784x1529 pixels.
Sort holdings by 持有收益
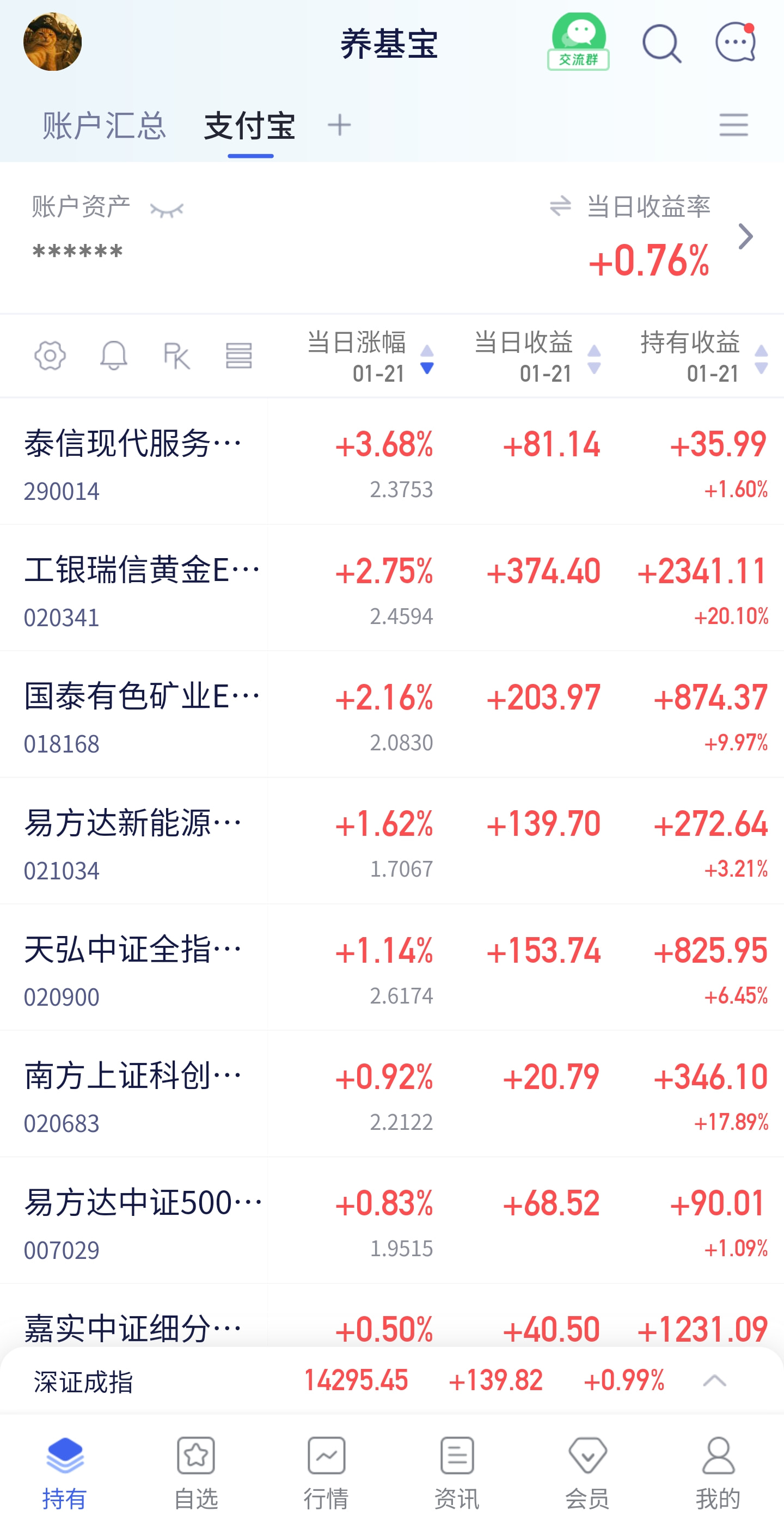pyautogui.click(x=703, y=357)
